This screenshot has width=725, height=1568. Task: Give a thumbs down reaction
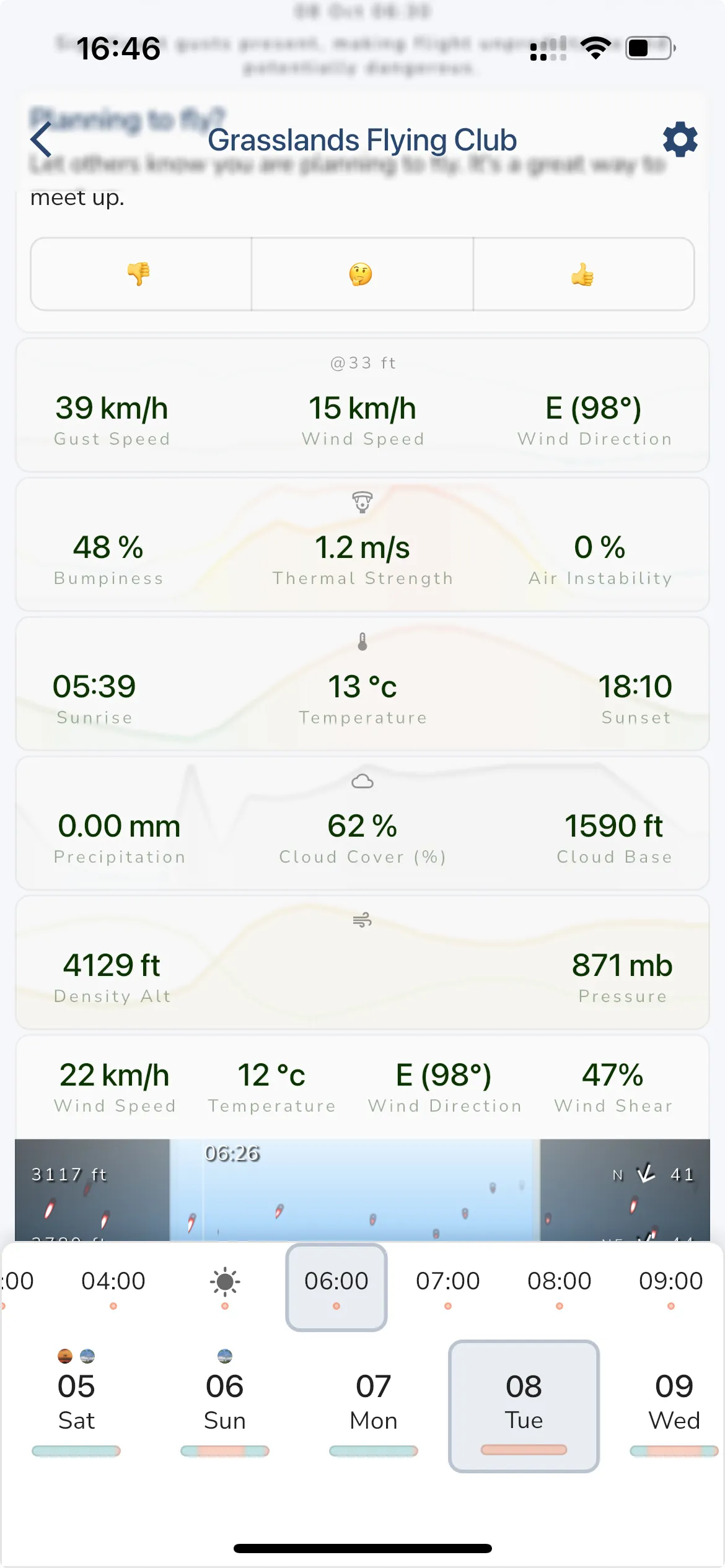(141, 274)
